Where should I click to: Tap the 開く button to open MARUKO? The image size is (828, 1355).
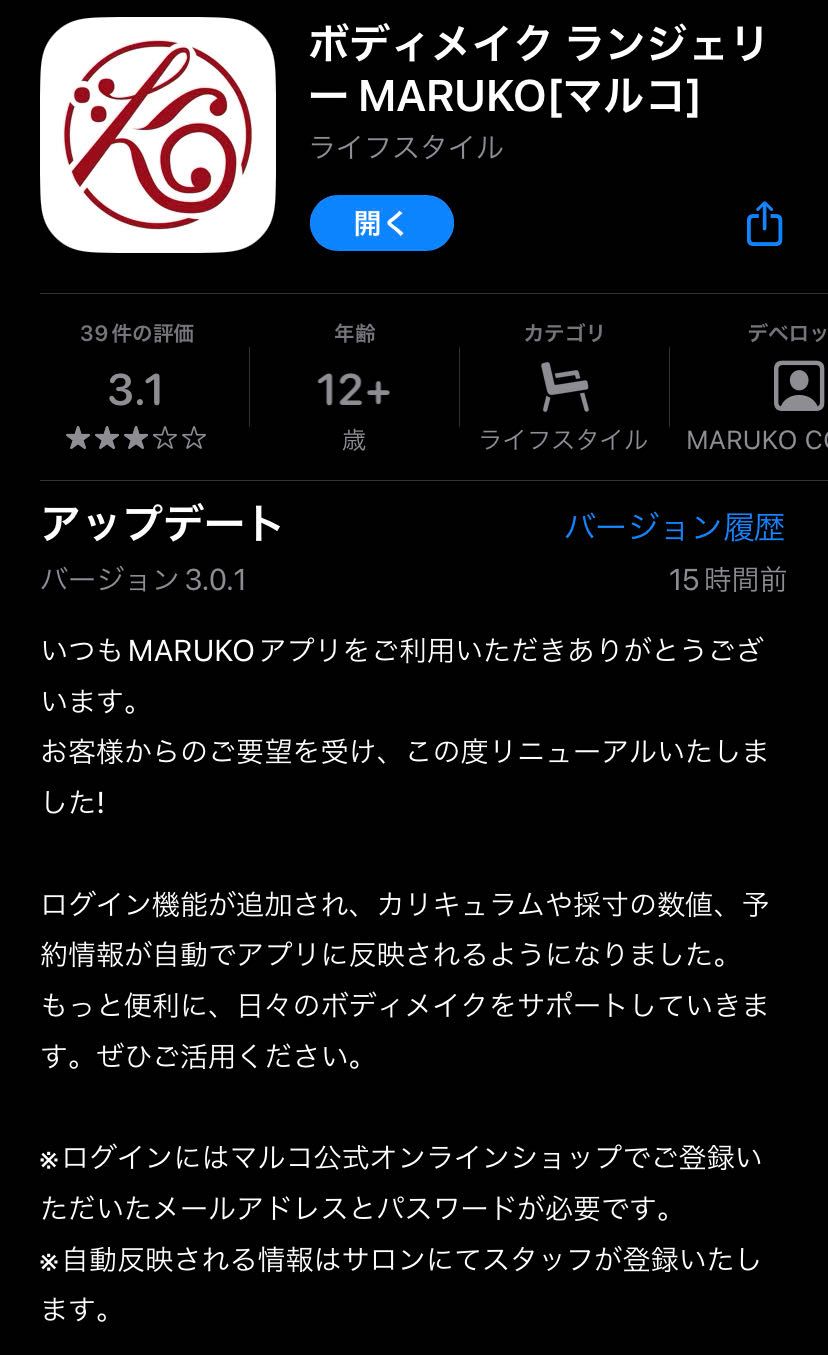[x=381, y=223]
